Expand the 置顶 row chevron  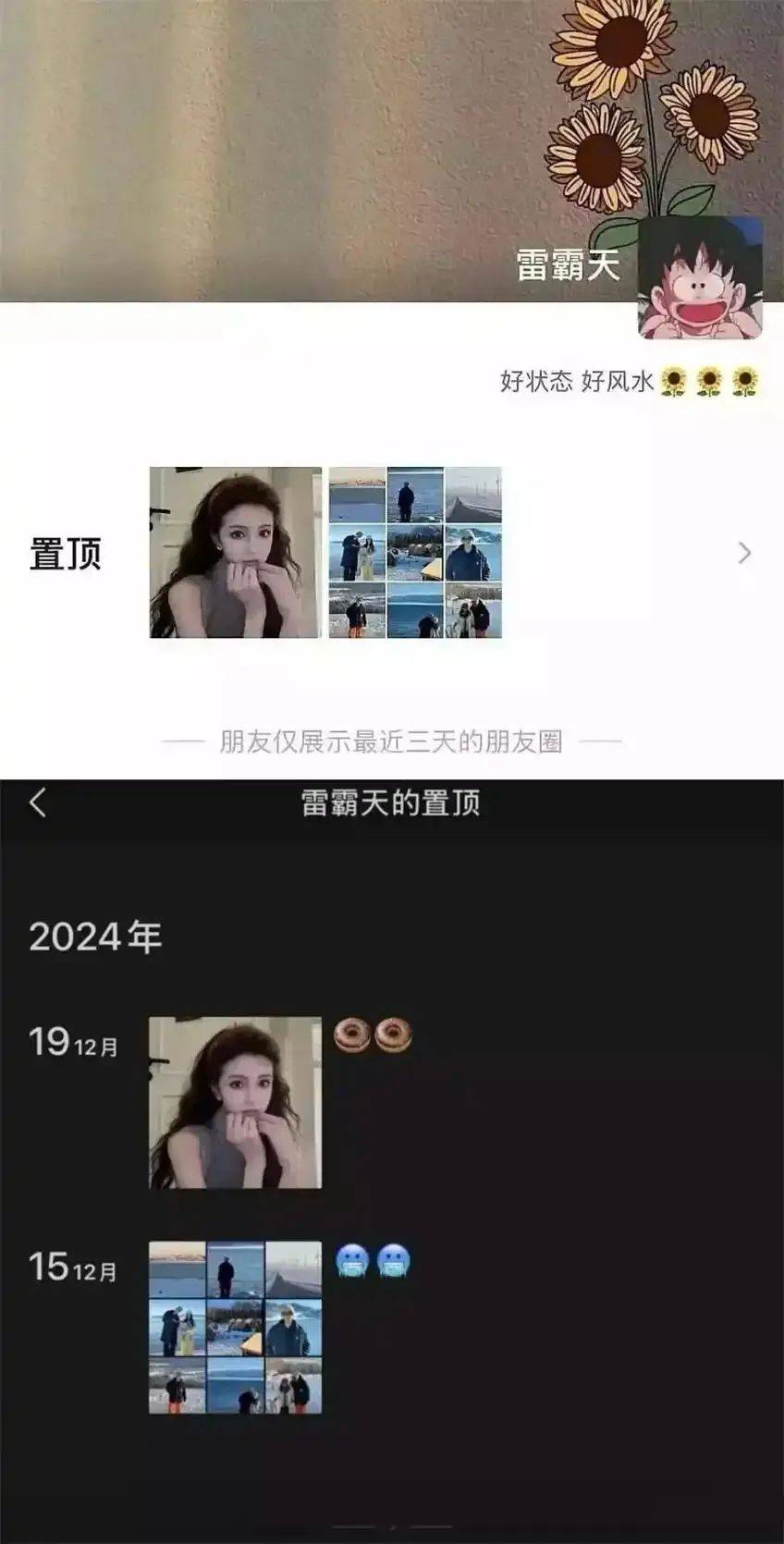point(744,553)
